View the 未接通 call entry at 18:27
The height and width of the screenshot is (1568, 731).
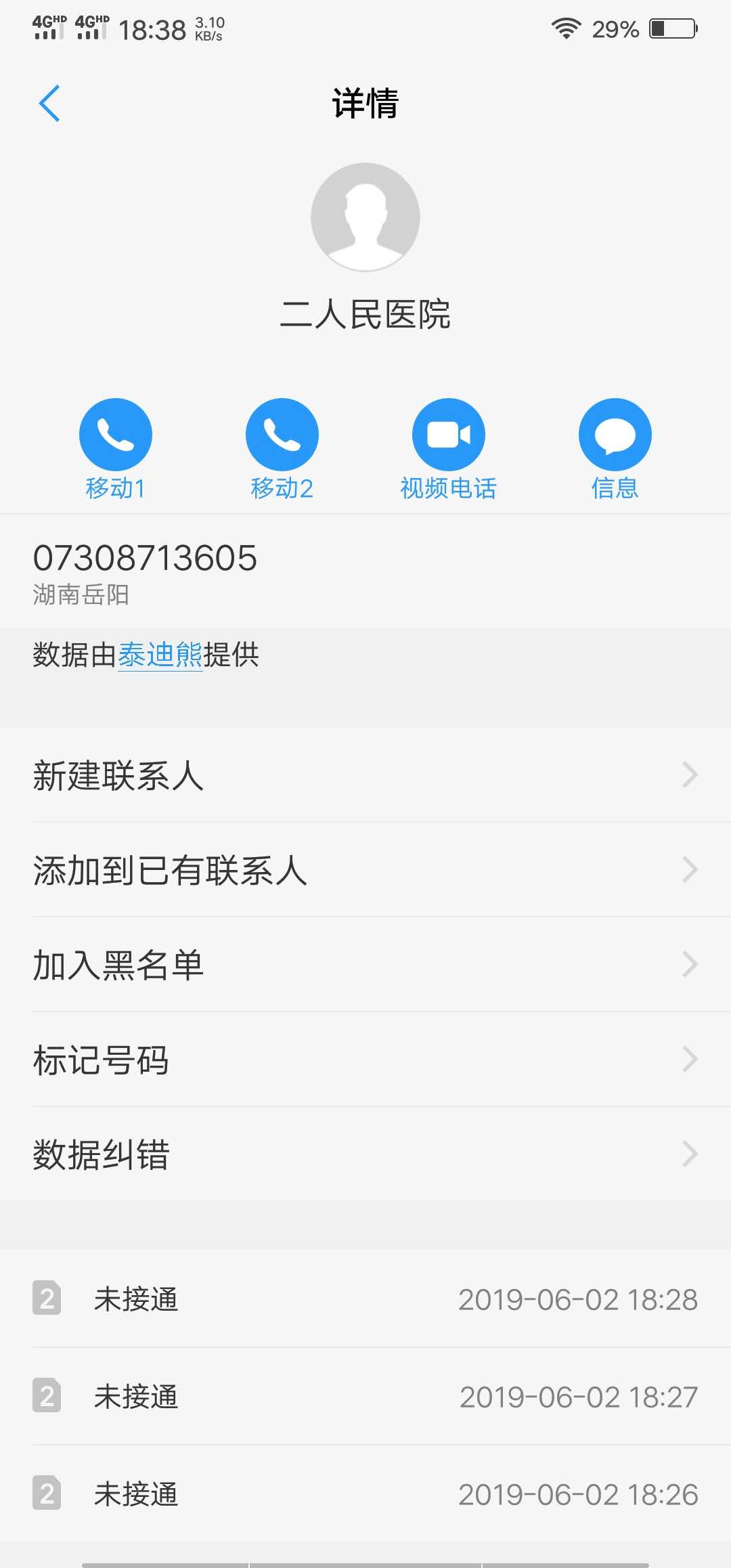(x=365, y=1397)
